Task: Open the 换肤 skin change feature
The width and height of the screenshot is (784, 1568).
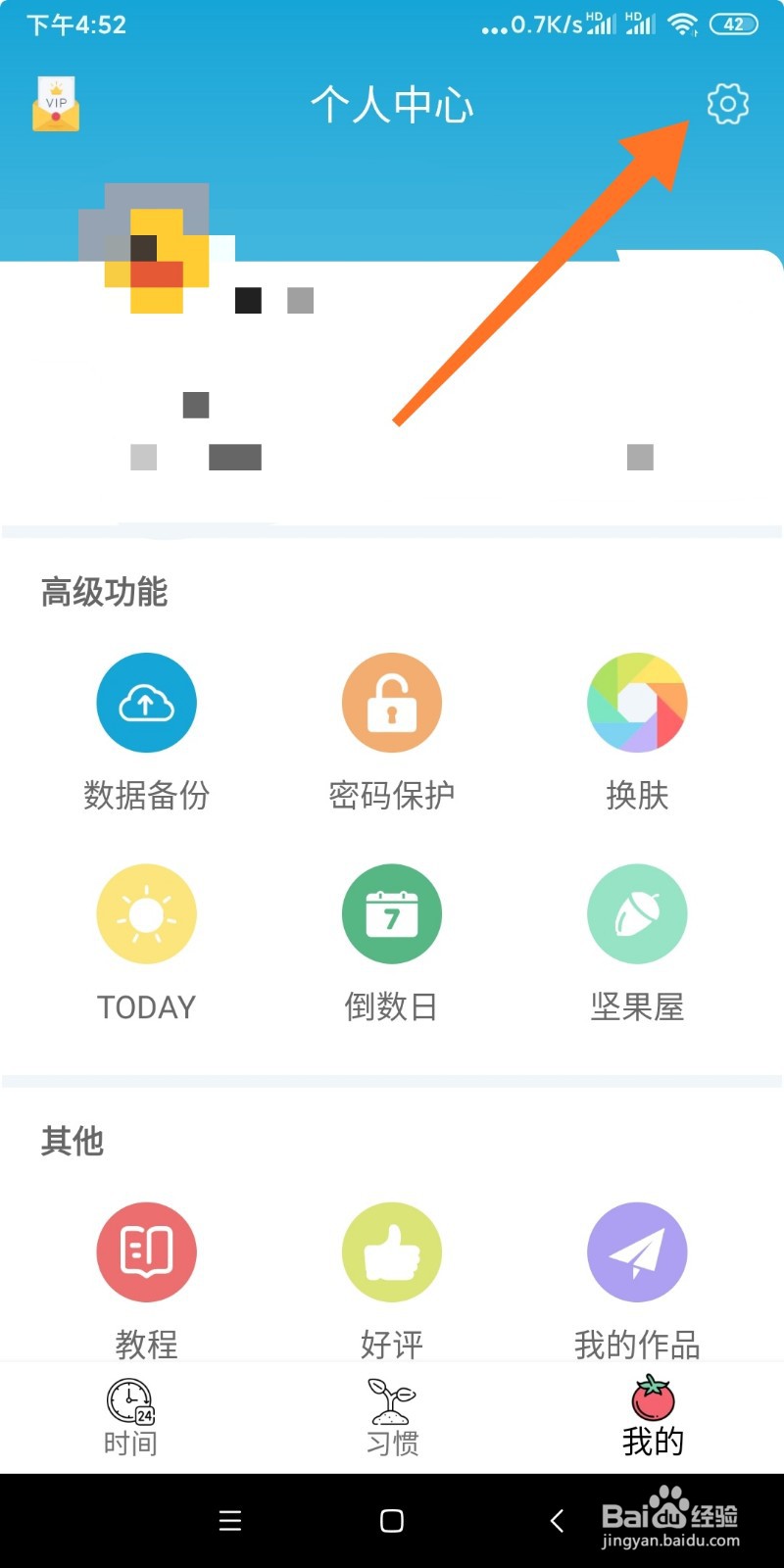Action: pyautogui.click(x=637, y=703)
